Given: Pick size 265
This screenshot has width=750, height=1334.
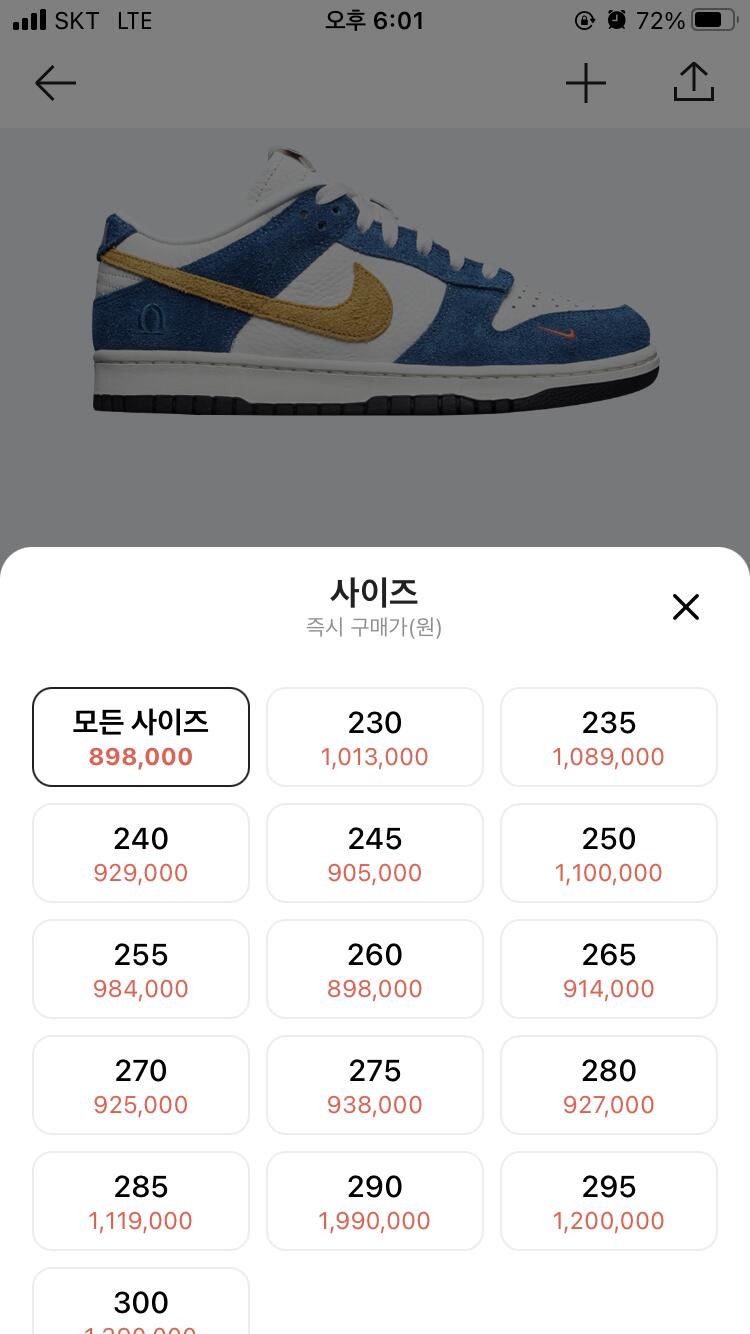Looking at the screenshot, I should pyautogui.click(x=609, y=969).
